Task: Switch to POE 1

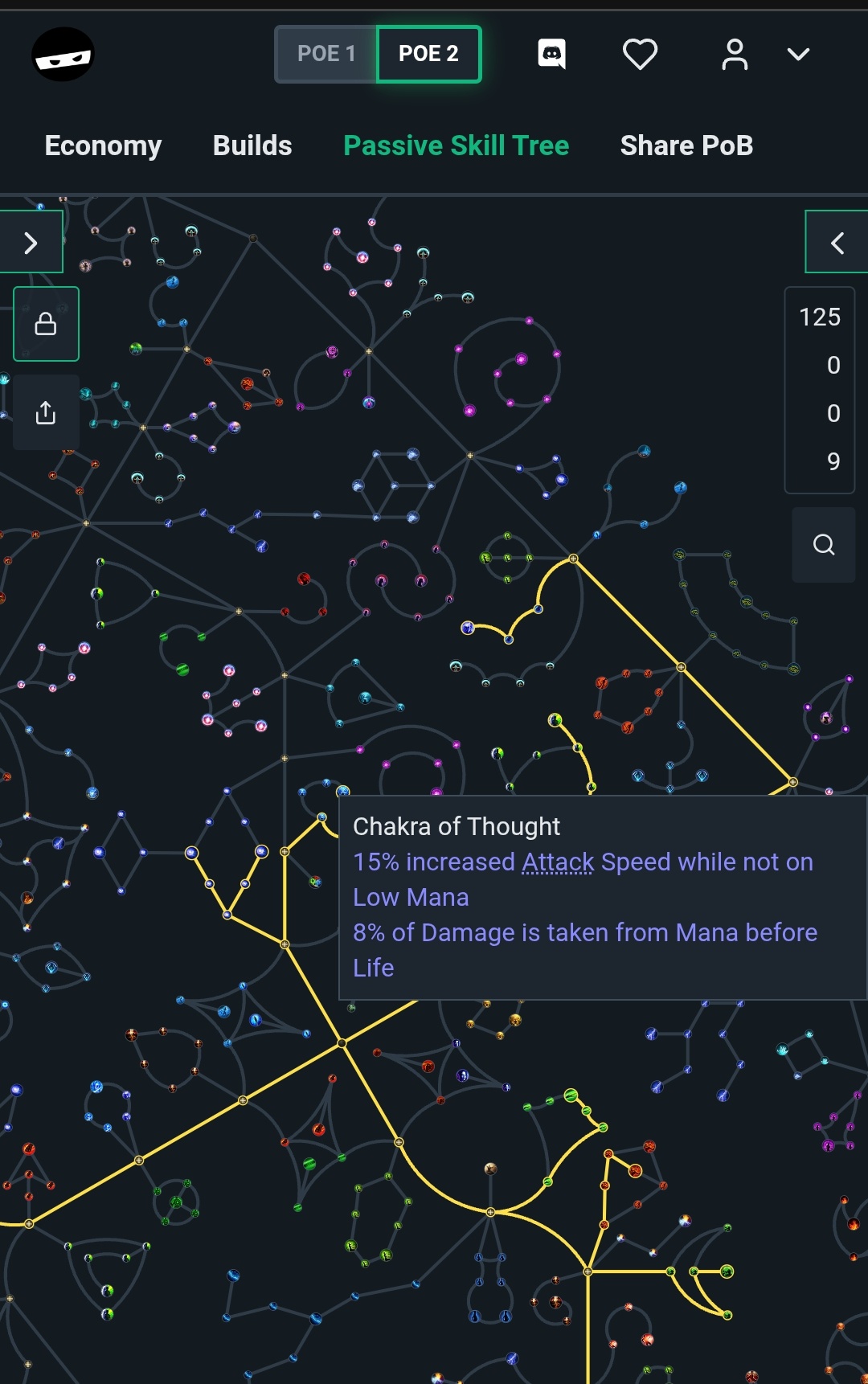Action: tap(326, 54)
